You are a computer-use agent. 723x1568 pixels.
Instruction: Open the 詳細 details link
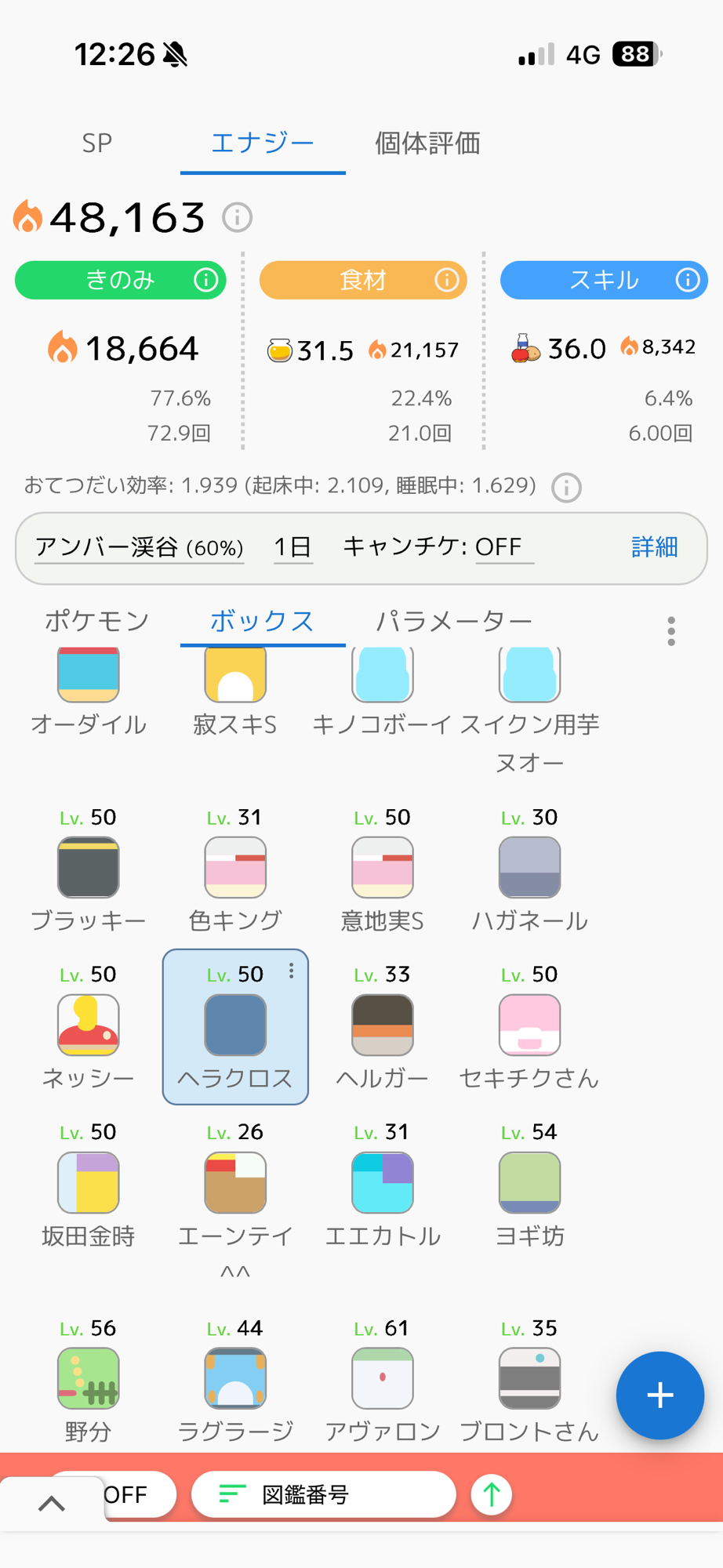(x=654, y=547)
